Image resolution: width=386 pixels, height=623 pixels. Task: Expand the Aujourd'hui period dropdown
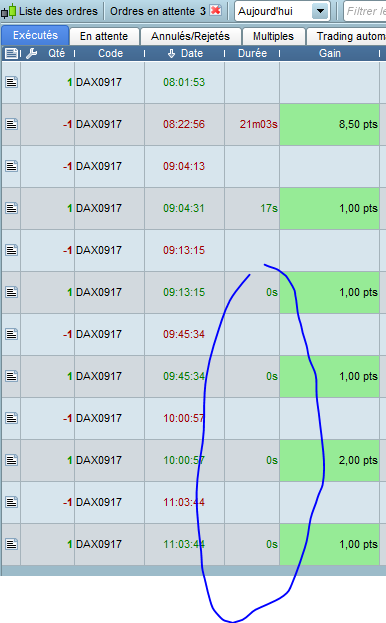pyautogui.click(x=320, y=11)
